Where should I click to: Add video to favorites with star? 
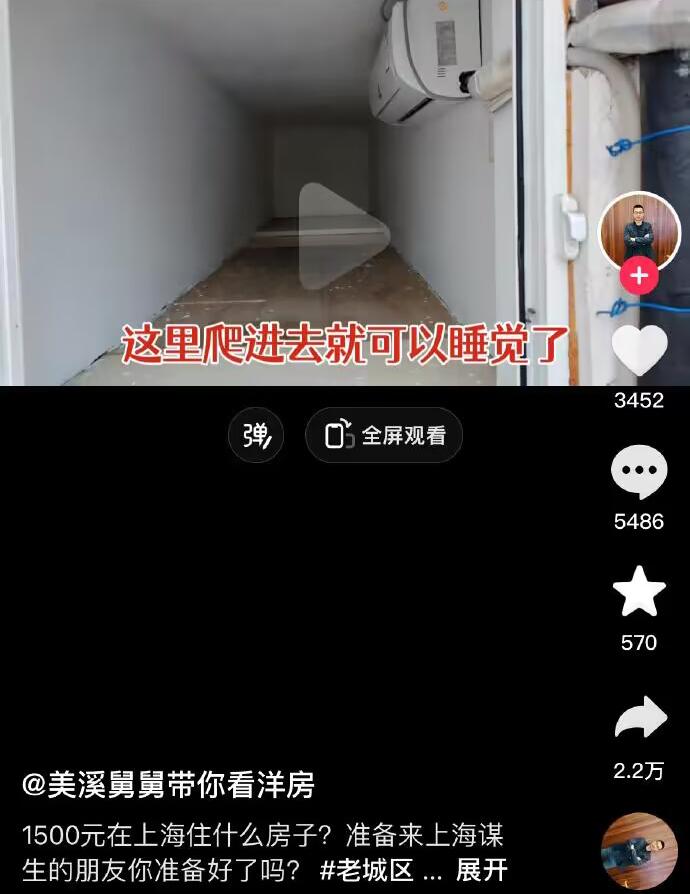pos(639,593)
